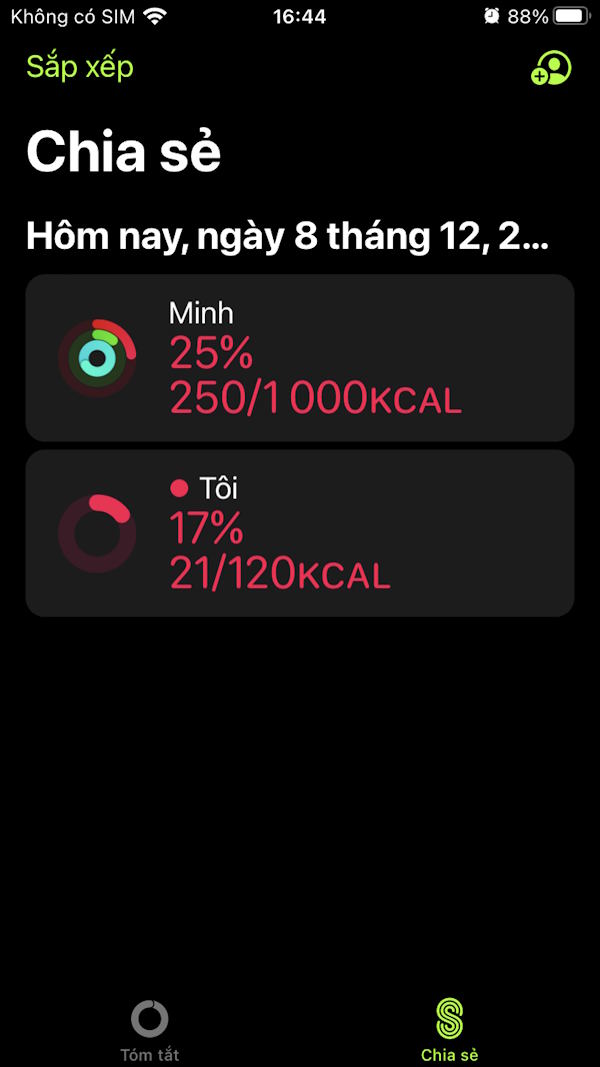Open Minh's activity card
The width and height of the screenshot is (600, 1067).
click(300, 358)
